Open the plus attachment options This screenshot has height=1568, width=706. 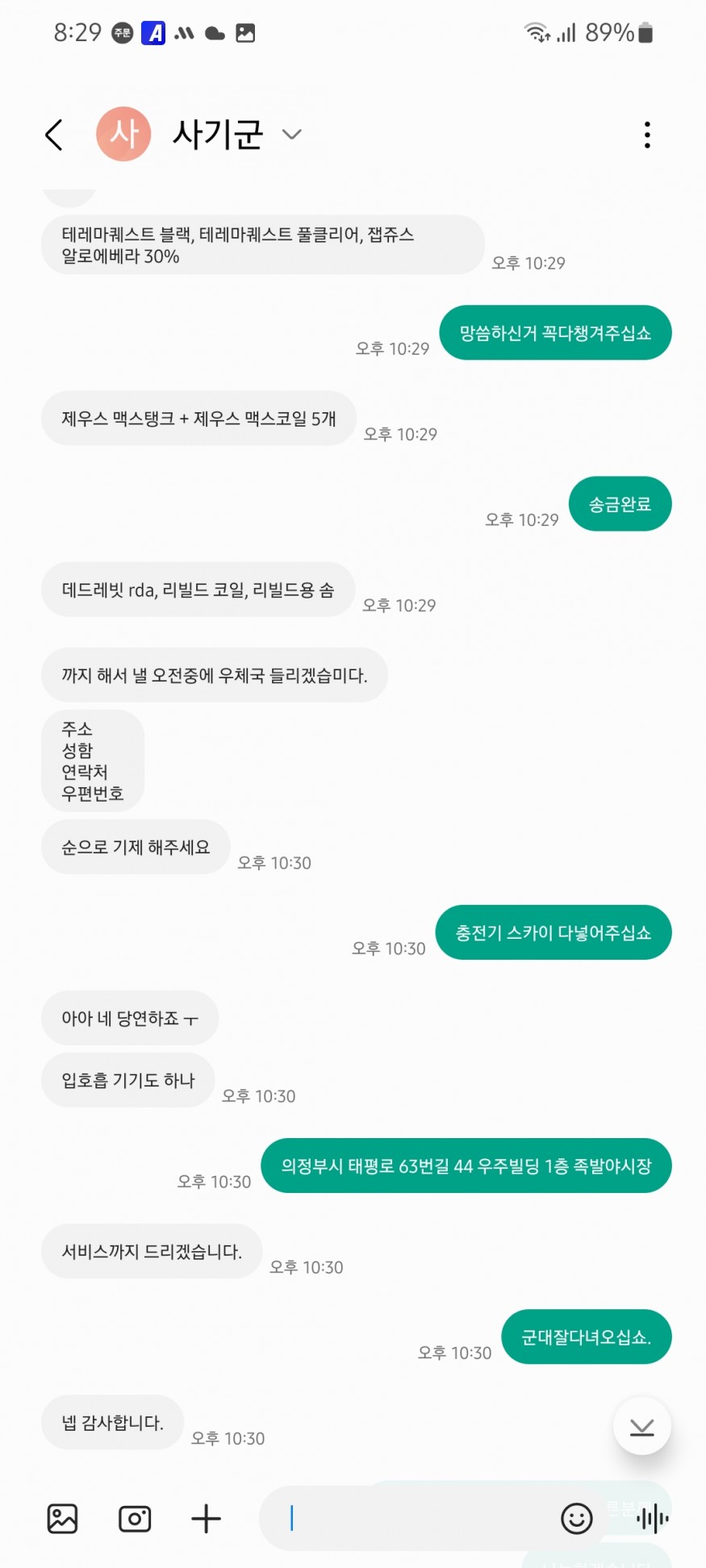pyautogui.click(x=206, y=1519)
